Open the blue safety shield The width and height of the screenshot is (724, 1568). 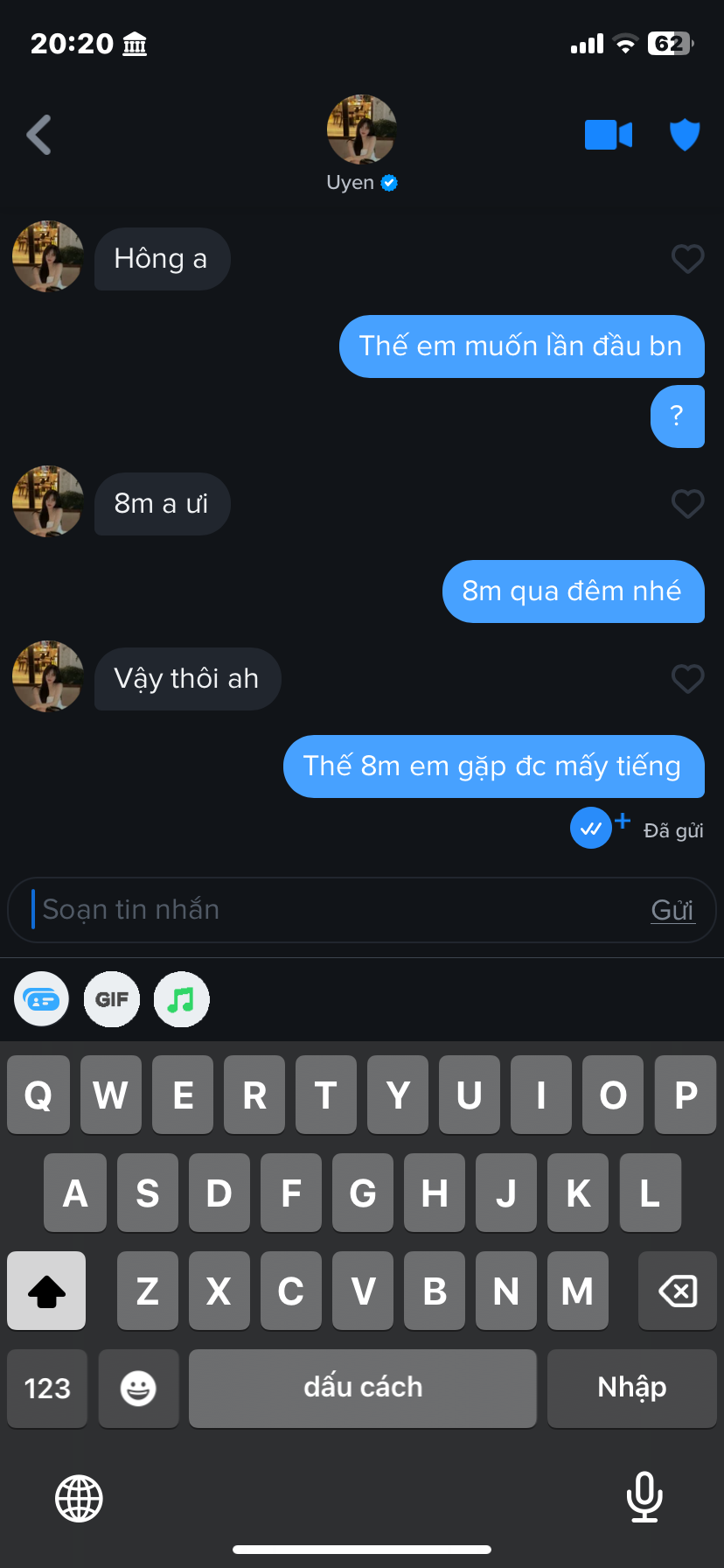pyautogui.click(x=685, y=135)
